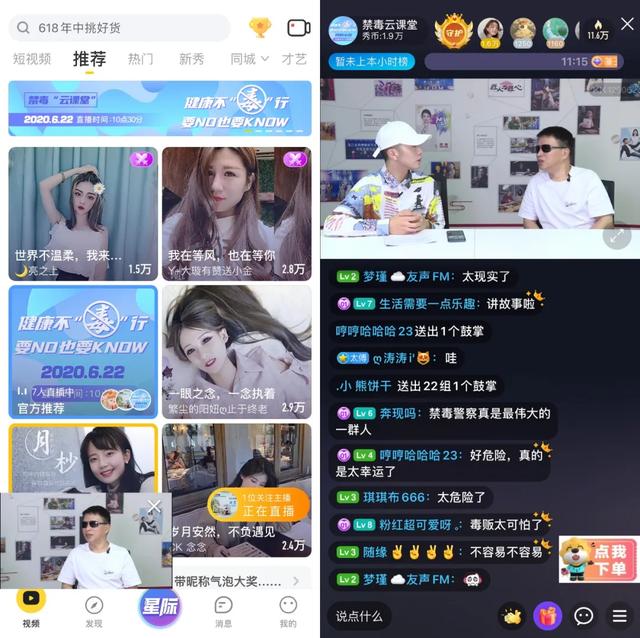This screenshot has width=640, height=638.
Task: Open the live room 一眼之念，一念执着
Action: point(236,351)
